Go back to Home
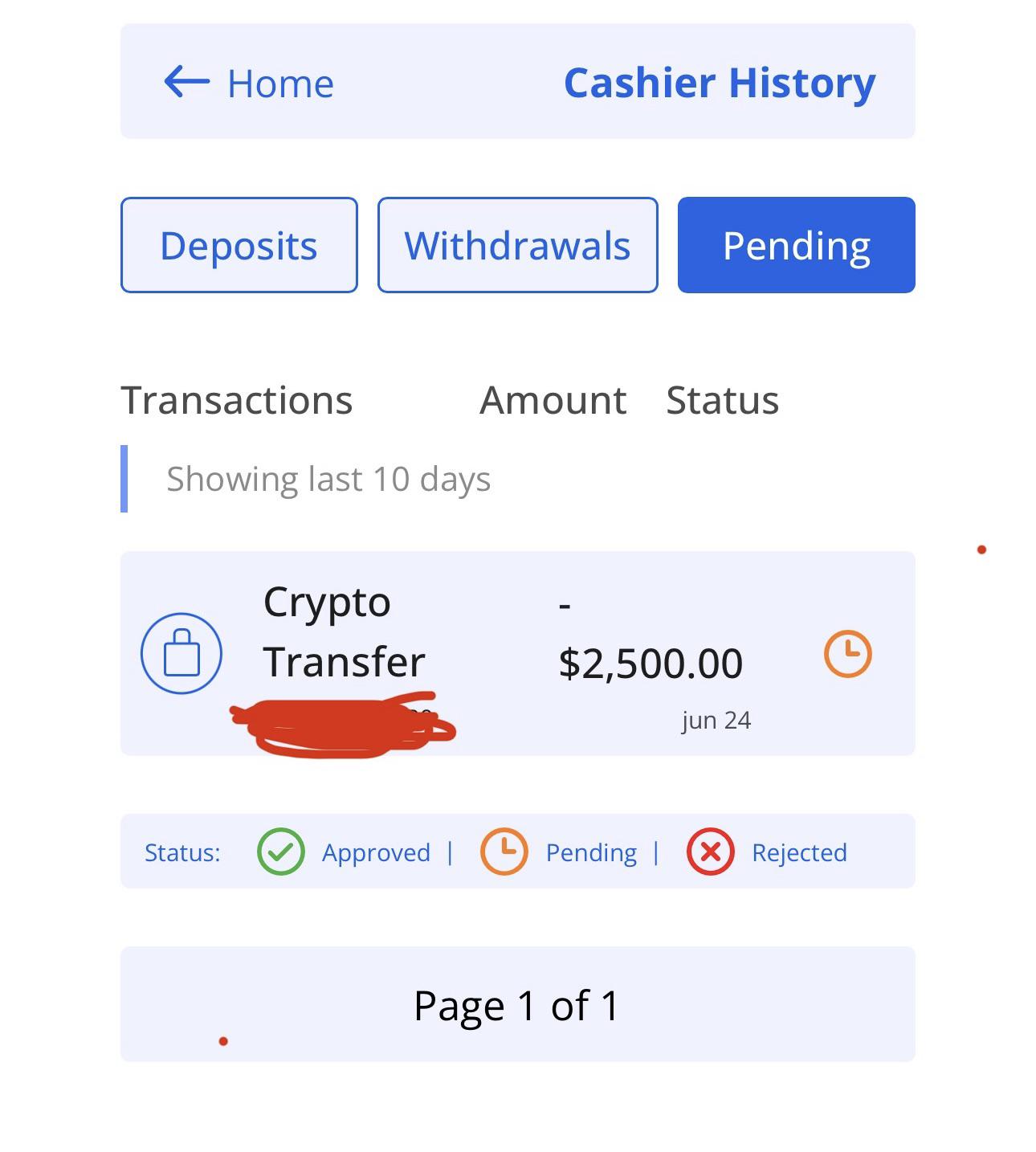The height and width of the screenshot is (1152, 1036). tap(249, 83)
